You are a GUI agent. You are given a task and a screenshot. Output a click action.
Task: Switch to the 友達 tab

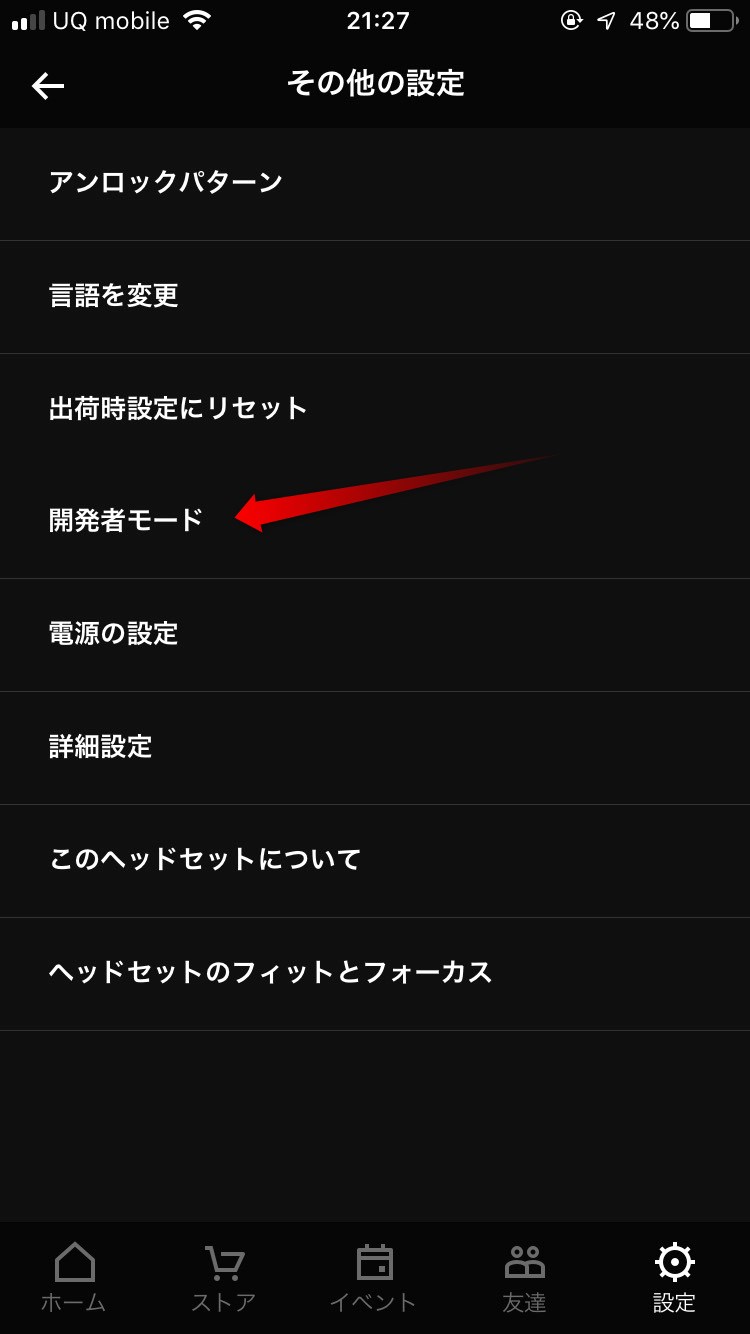click(524, 1278)
